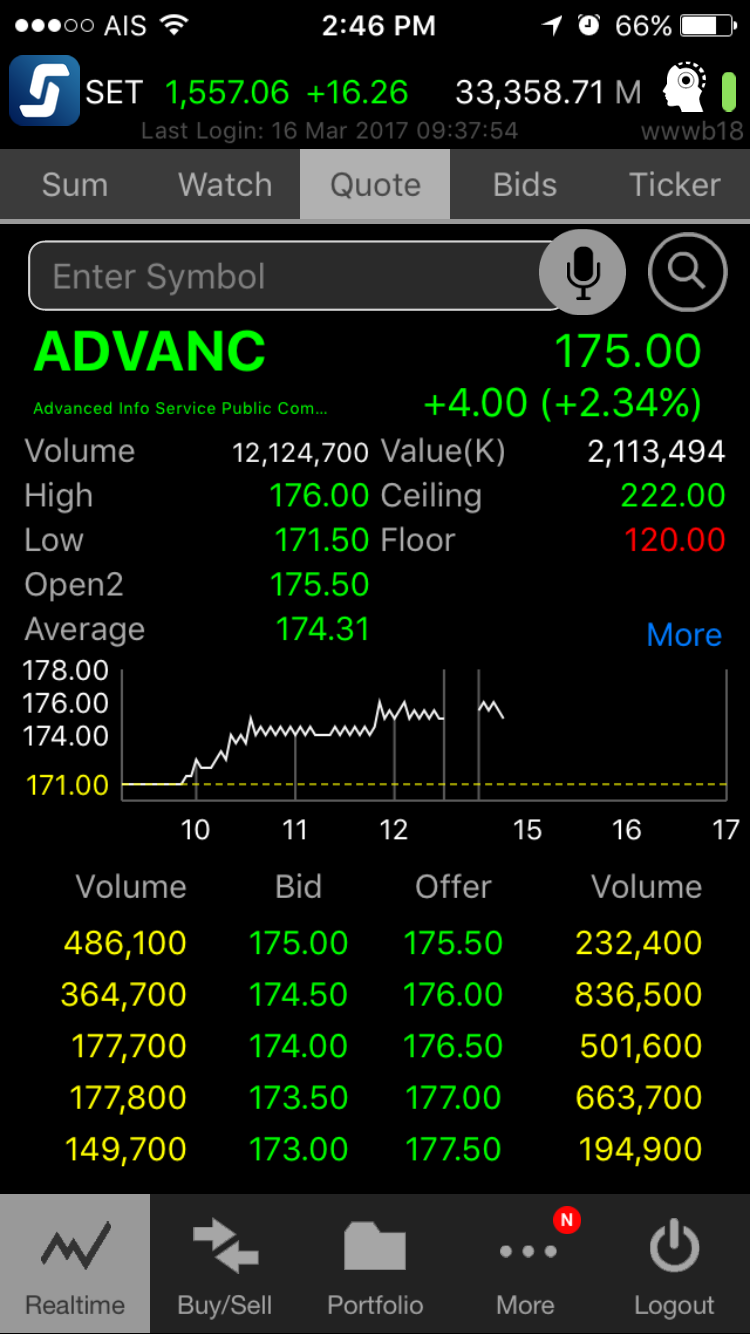
Task: Tap the app logo next to SET
Action: (44, 90)
